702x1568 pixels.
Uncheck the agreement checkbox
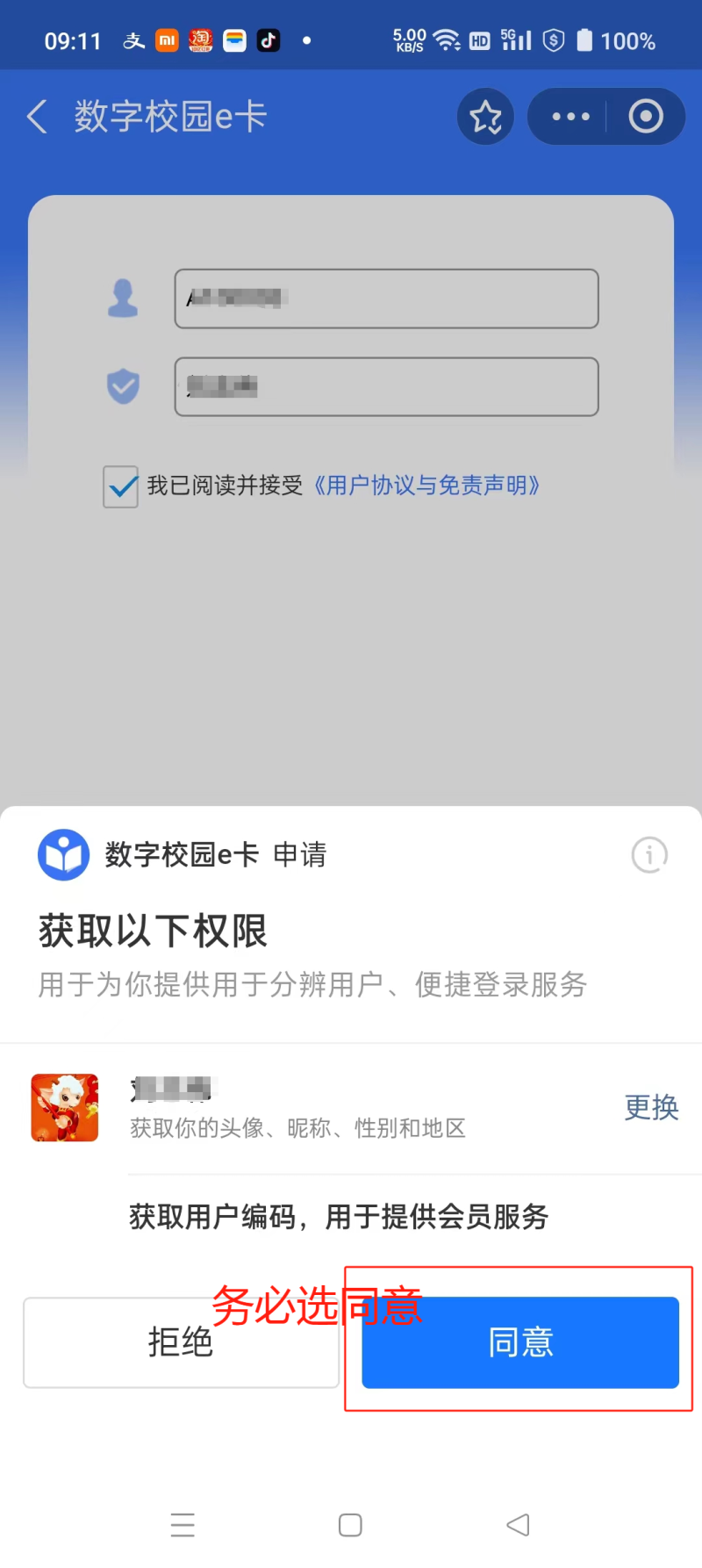[x=121, y=486]
